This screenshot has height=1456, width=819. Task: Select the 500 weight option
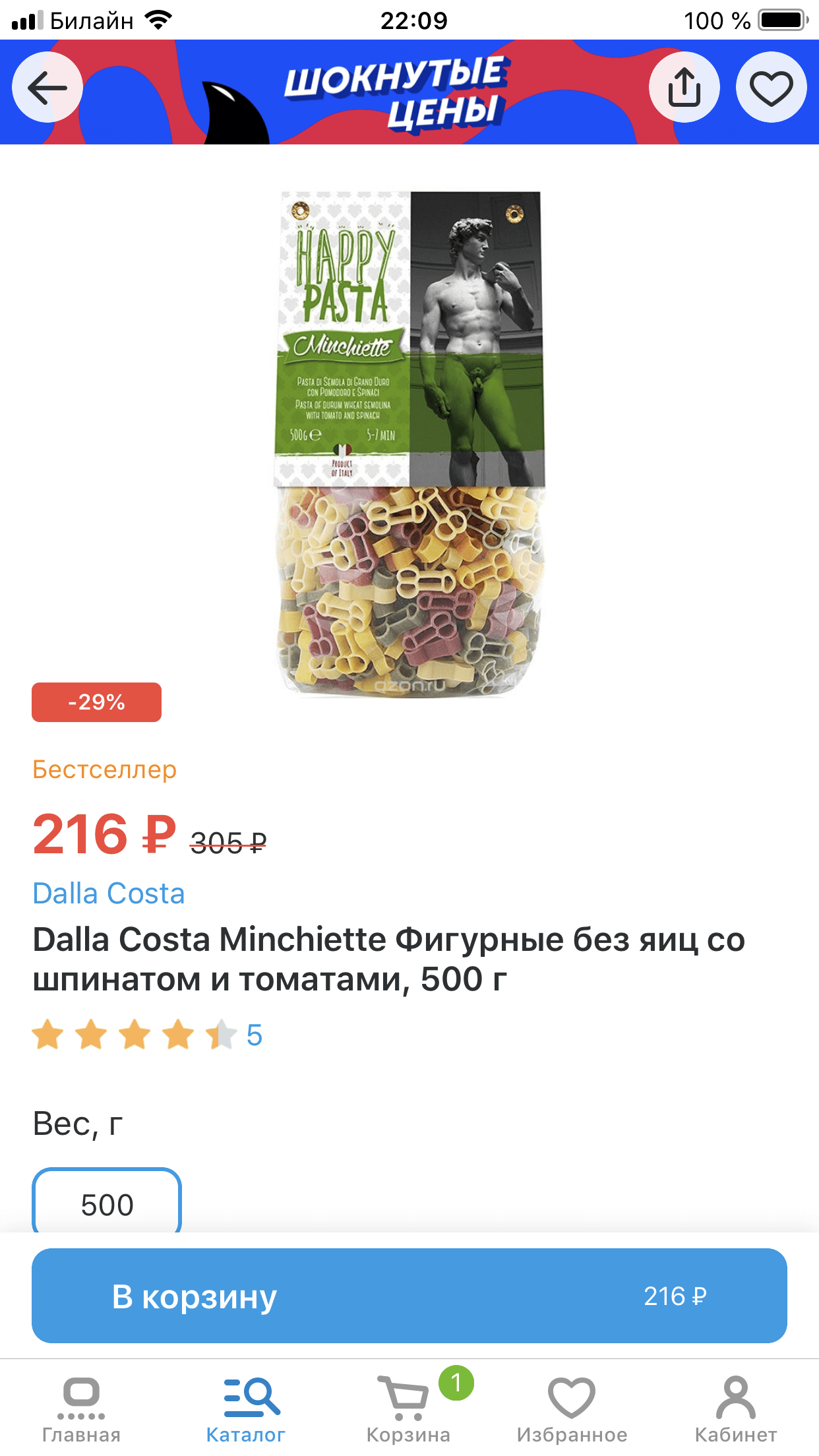(x=107, y=1204)
